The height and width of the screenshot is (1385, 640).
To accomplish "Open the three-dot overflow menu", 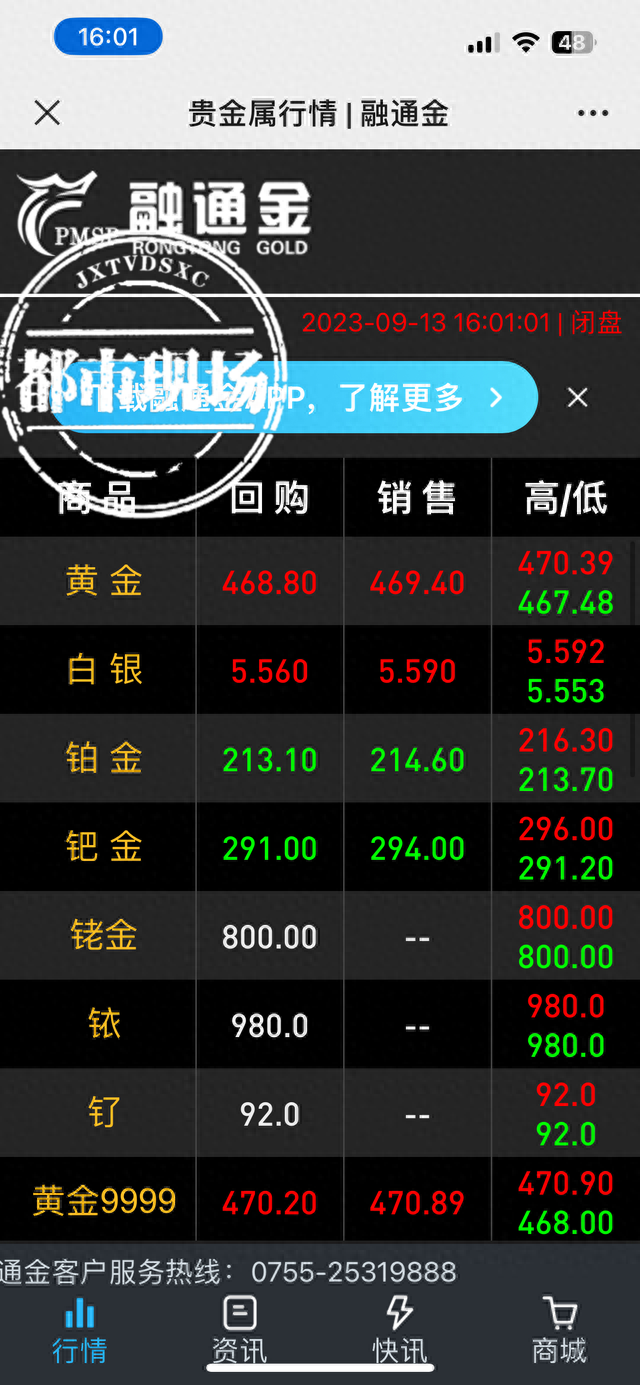I will pos(592,113).
